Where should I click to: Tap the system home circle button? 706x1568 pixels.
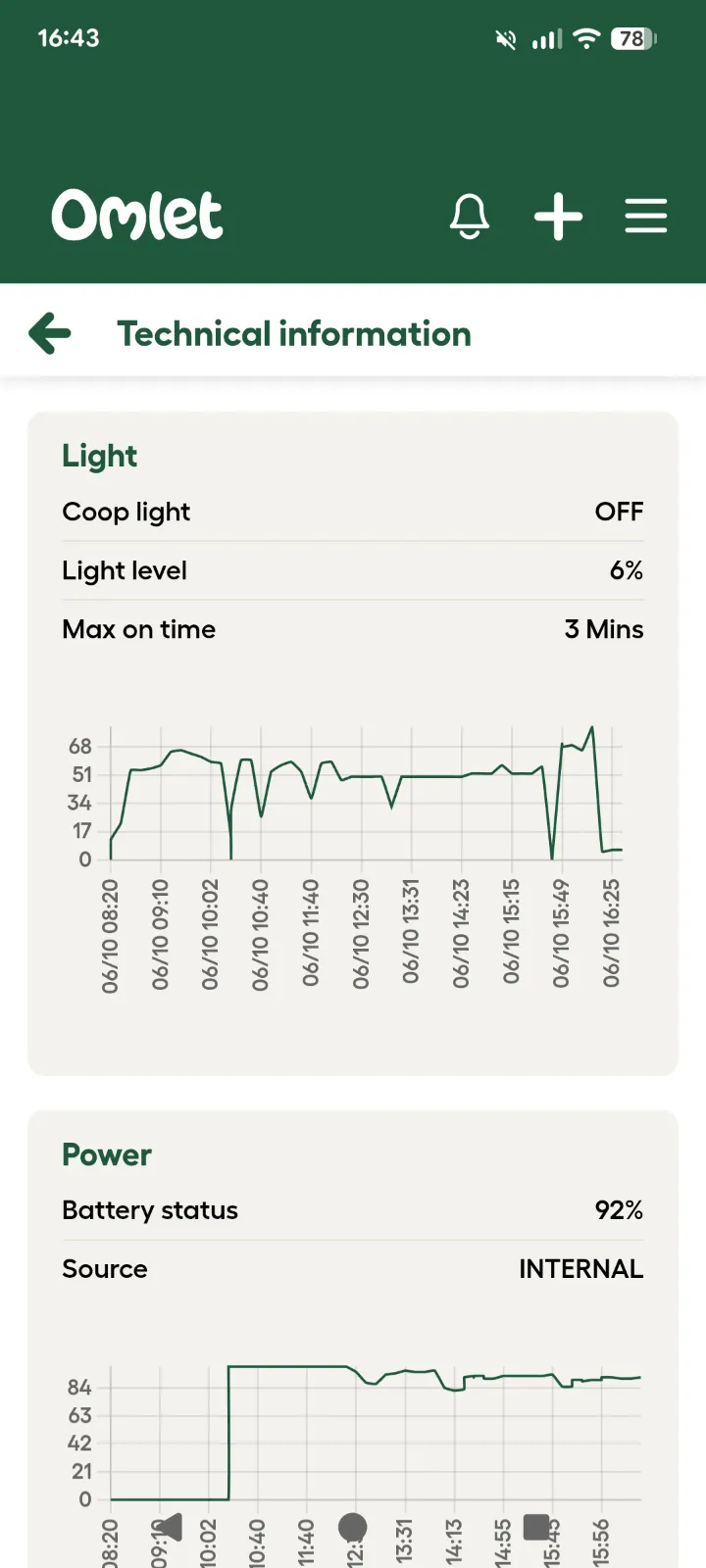point(353,1527)
